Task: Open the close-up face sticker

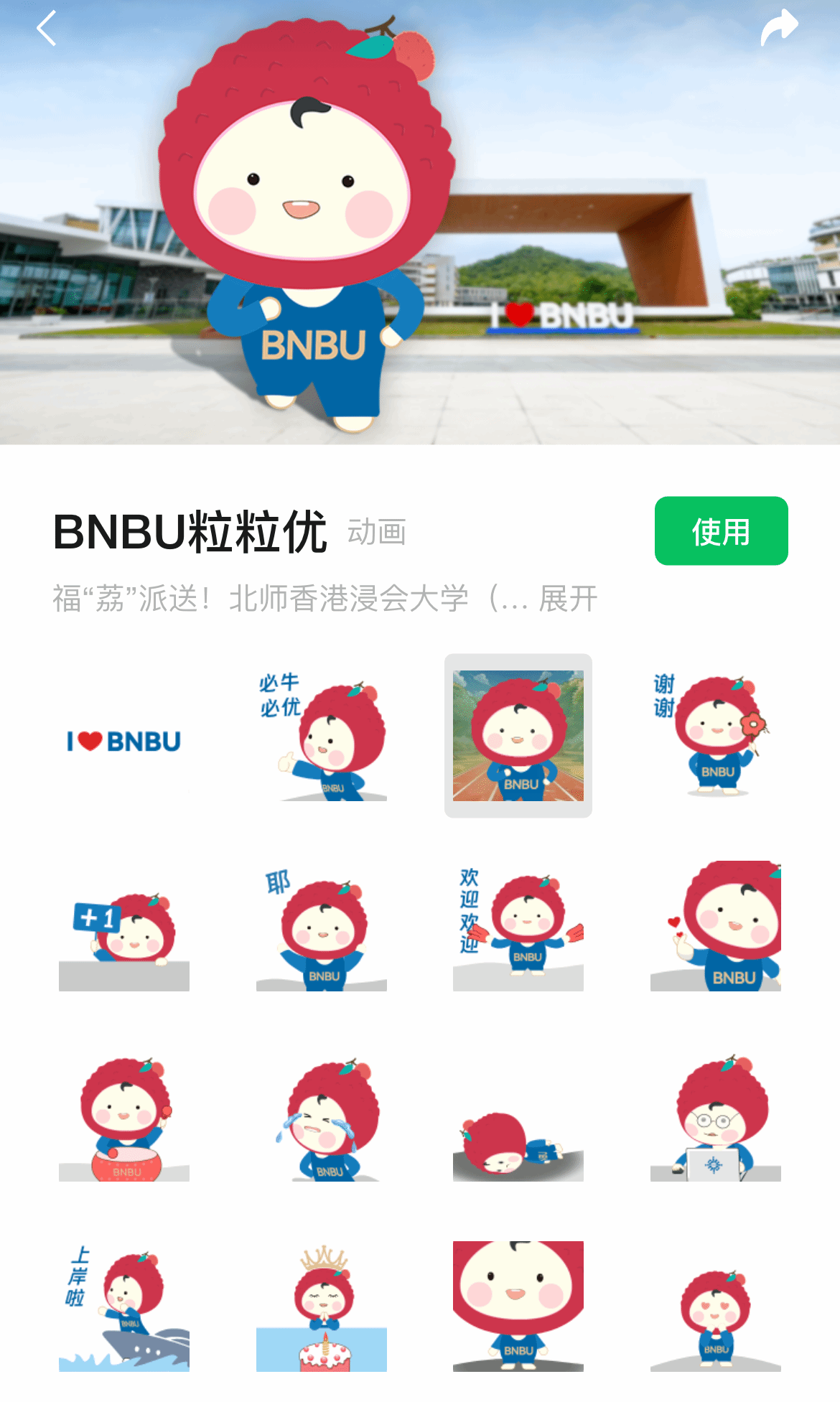Action: 518,1308
